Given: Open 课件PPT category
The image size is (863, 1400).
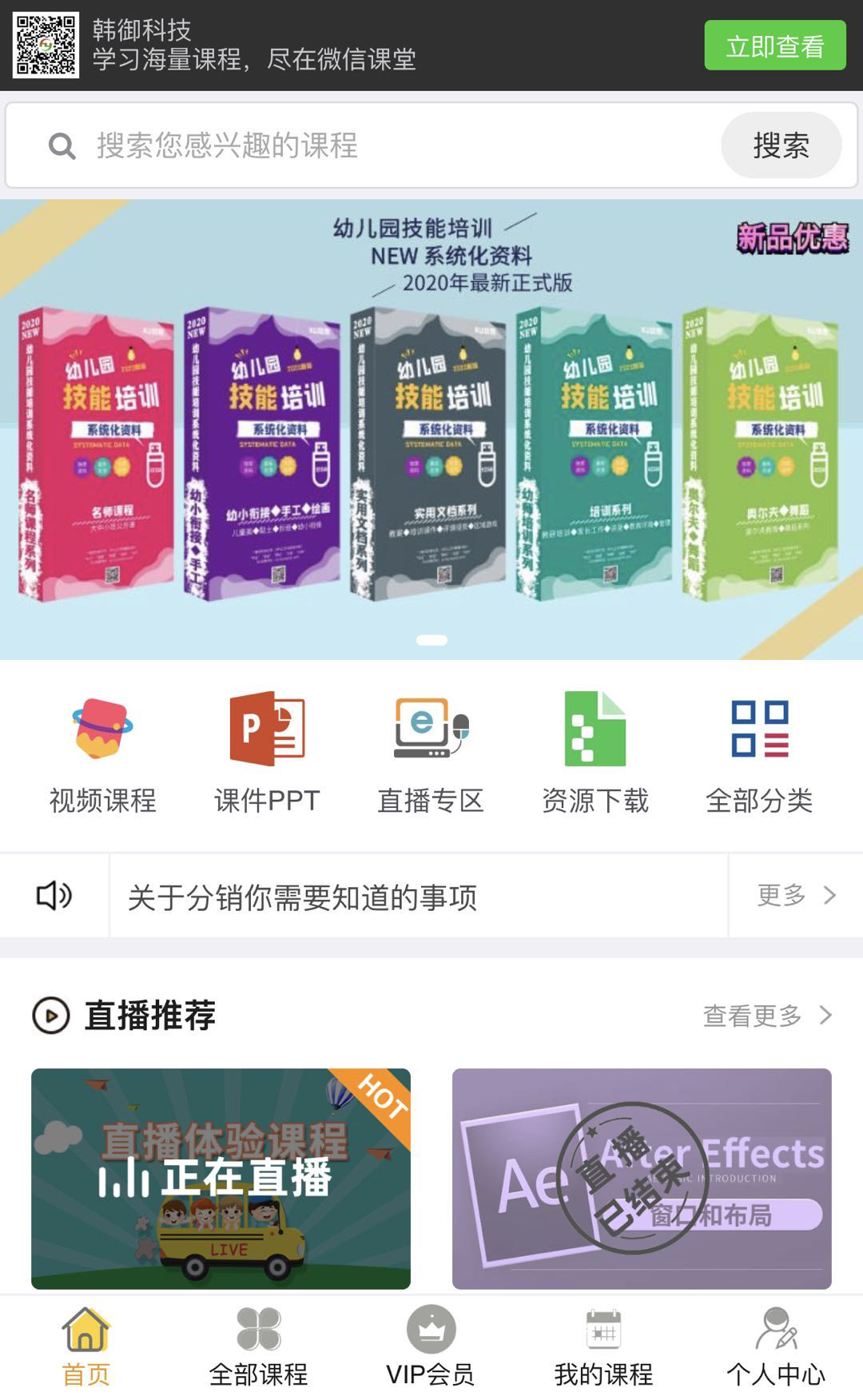Looking at the screenshot, I should 267,751.
